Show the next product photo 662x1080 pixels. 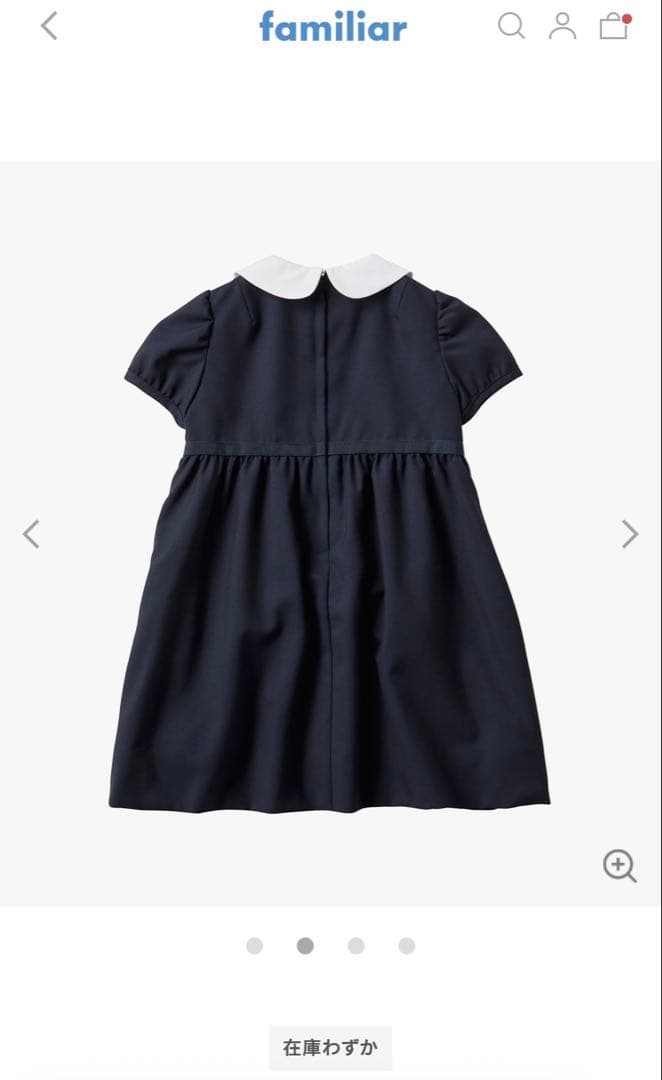click(x=629, y=534)
